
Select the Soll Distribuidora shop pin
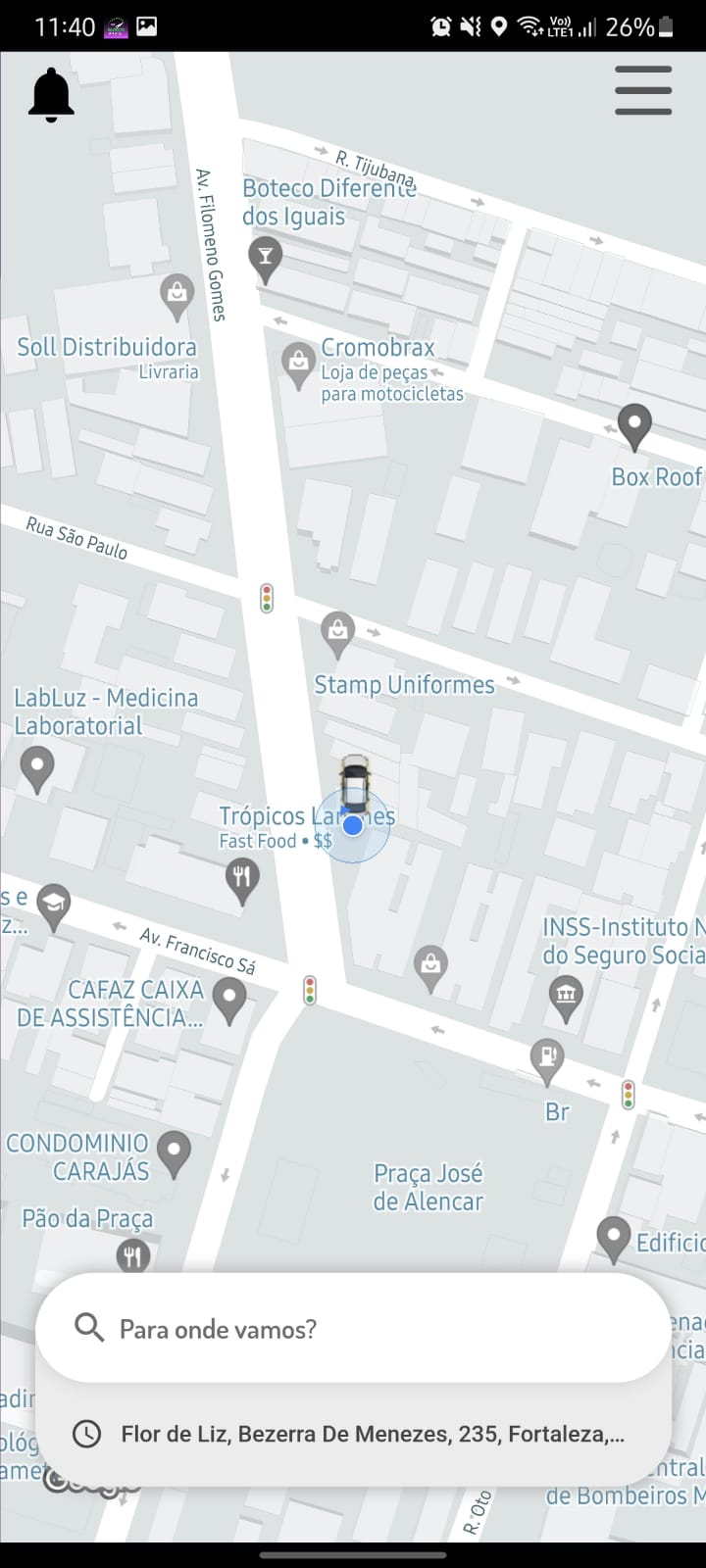tap(176, 294)
